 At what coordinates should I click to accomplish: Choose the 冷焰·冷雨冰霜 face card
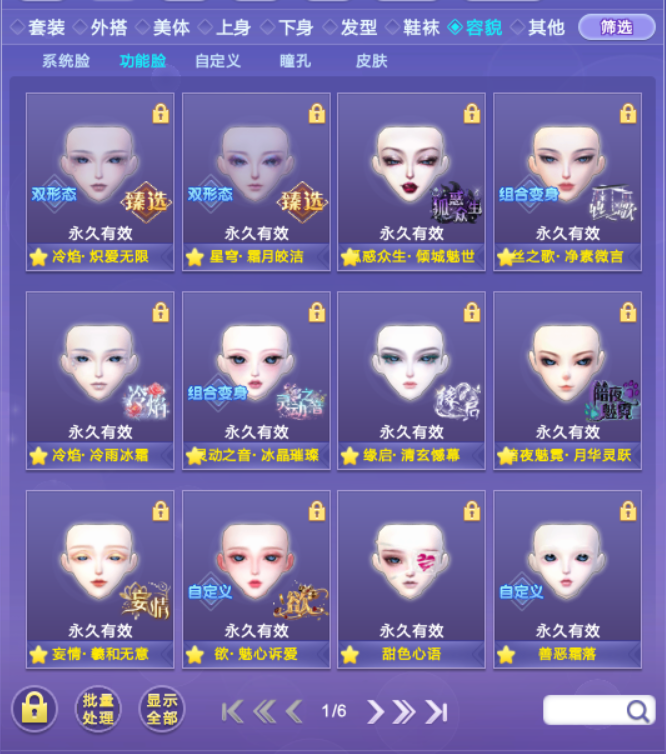click(100, 378)
